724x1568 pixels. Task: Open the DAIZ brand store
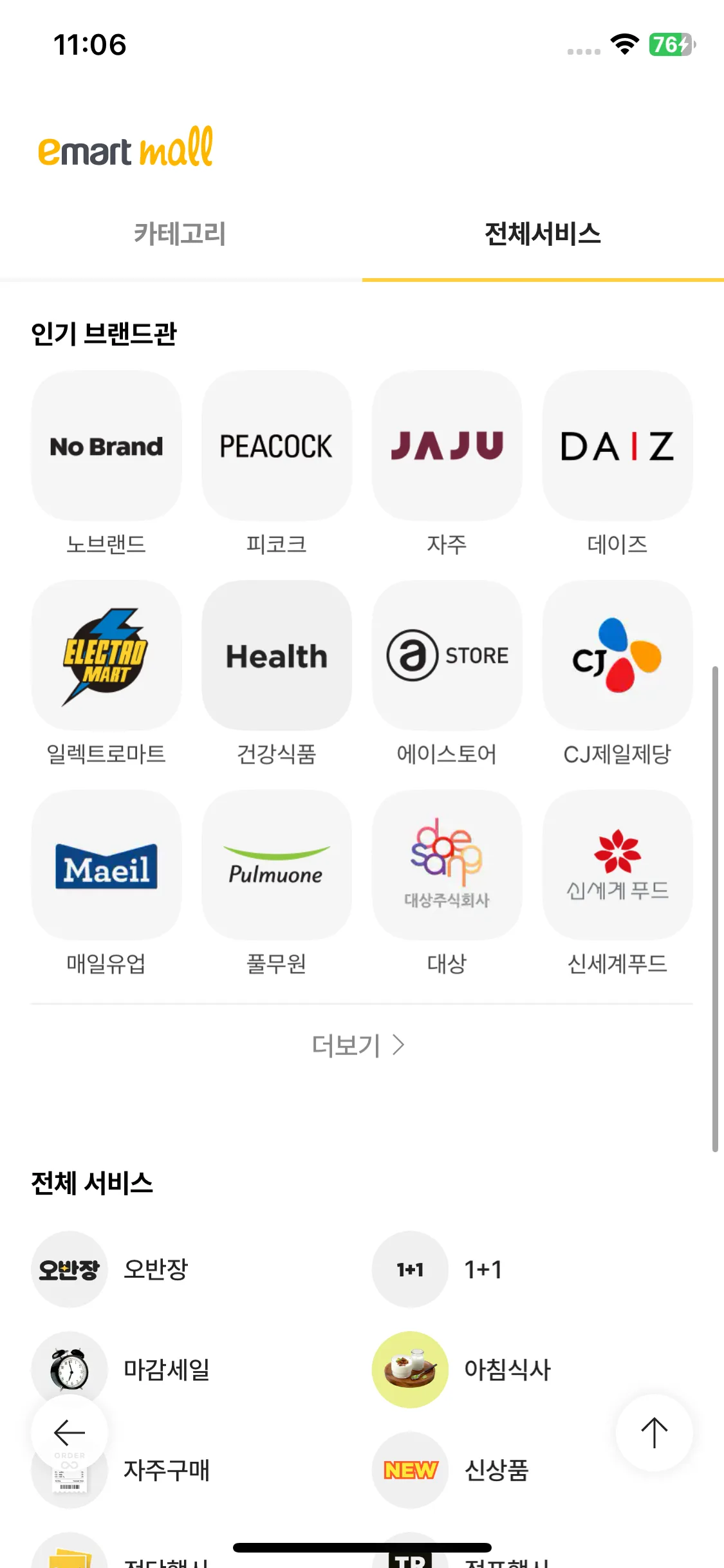coord(617,445)
